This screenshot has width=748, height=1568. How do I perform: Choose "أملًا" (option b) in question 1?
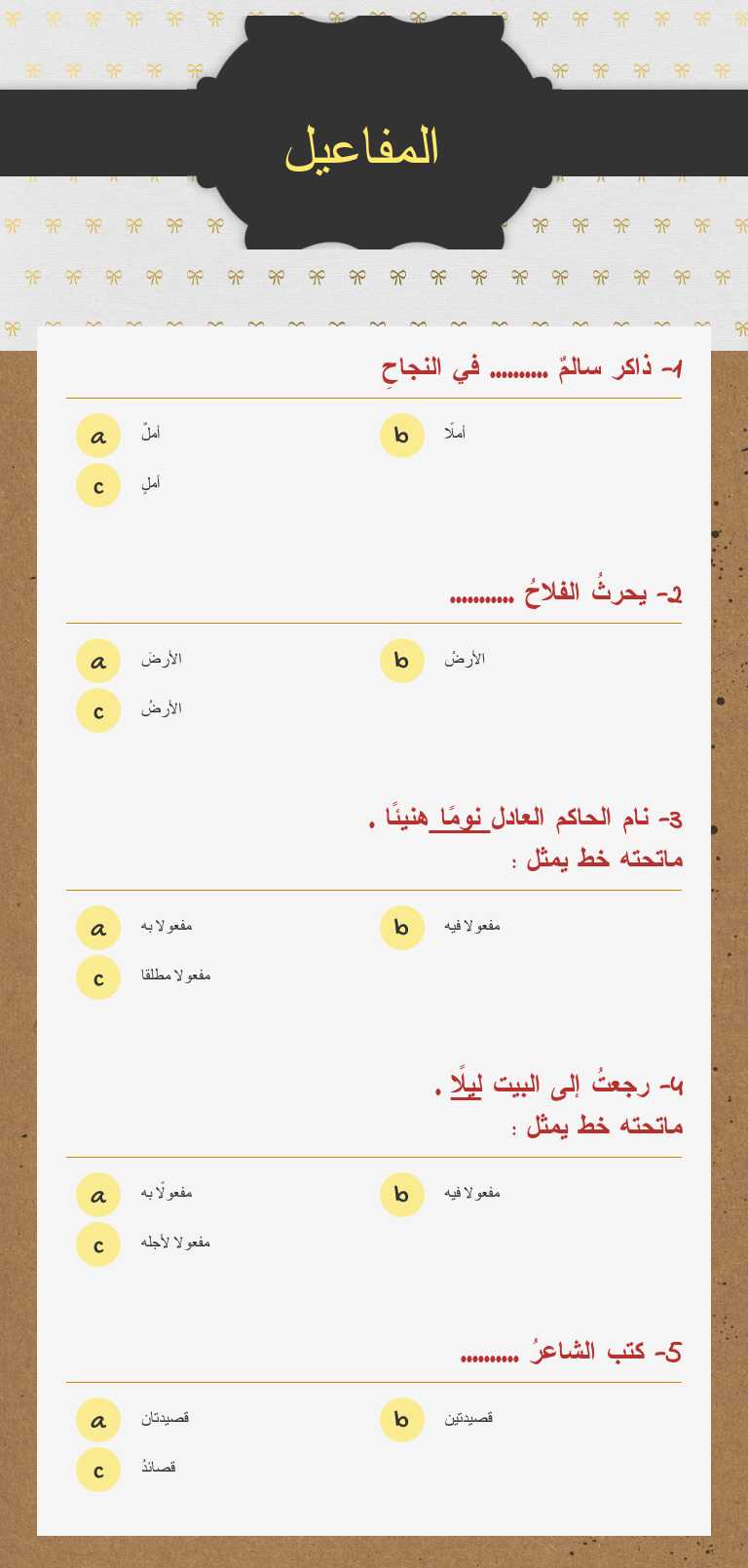401,435
